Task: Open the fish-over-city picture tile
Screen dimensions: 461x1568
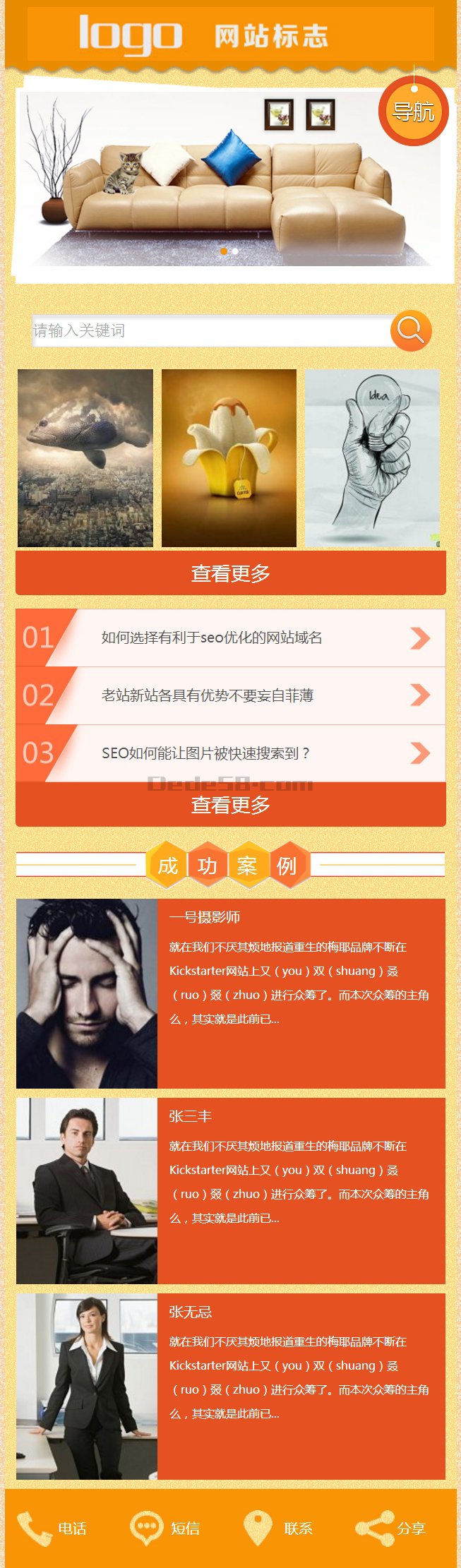Action: pos(85,457)
